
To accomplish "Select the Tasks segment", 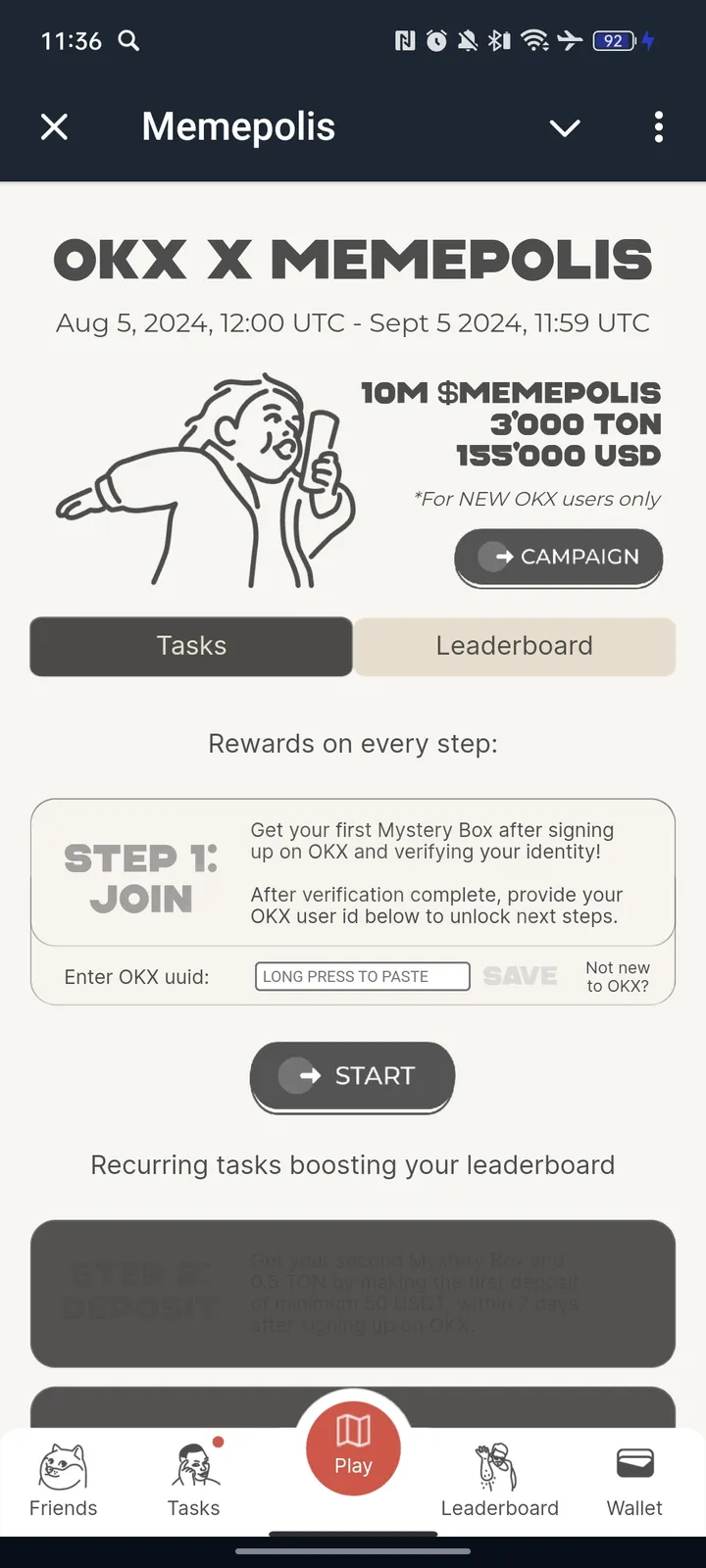I will click(191, 646).
